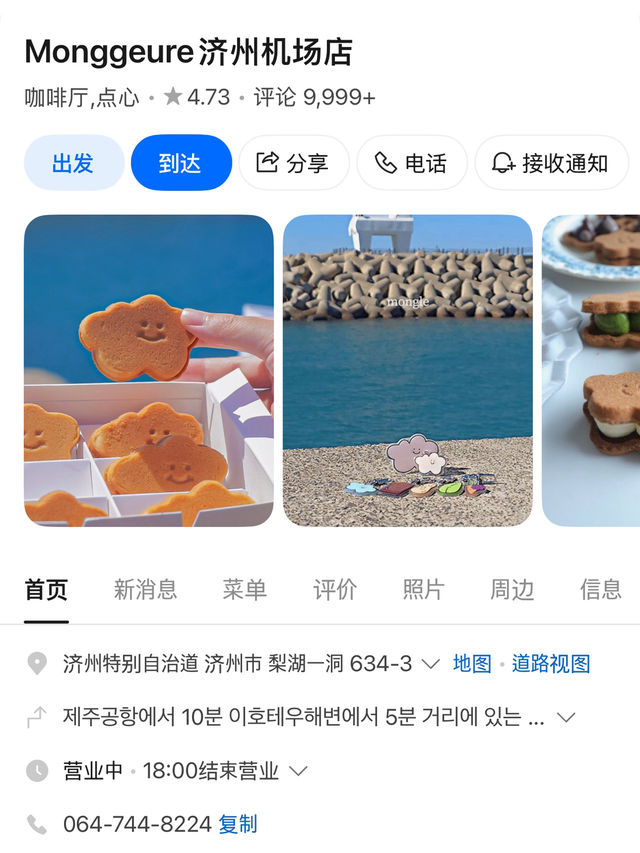Open the beach keychains photo
Screen dimensions: 640x853
point(408,370)
